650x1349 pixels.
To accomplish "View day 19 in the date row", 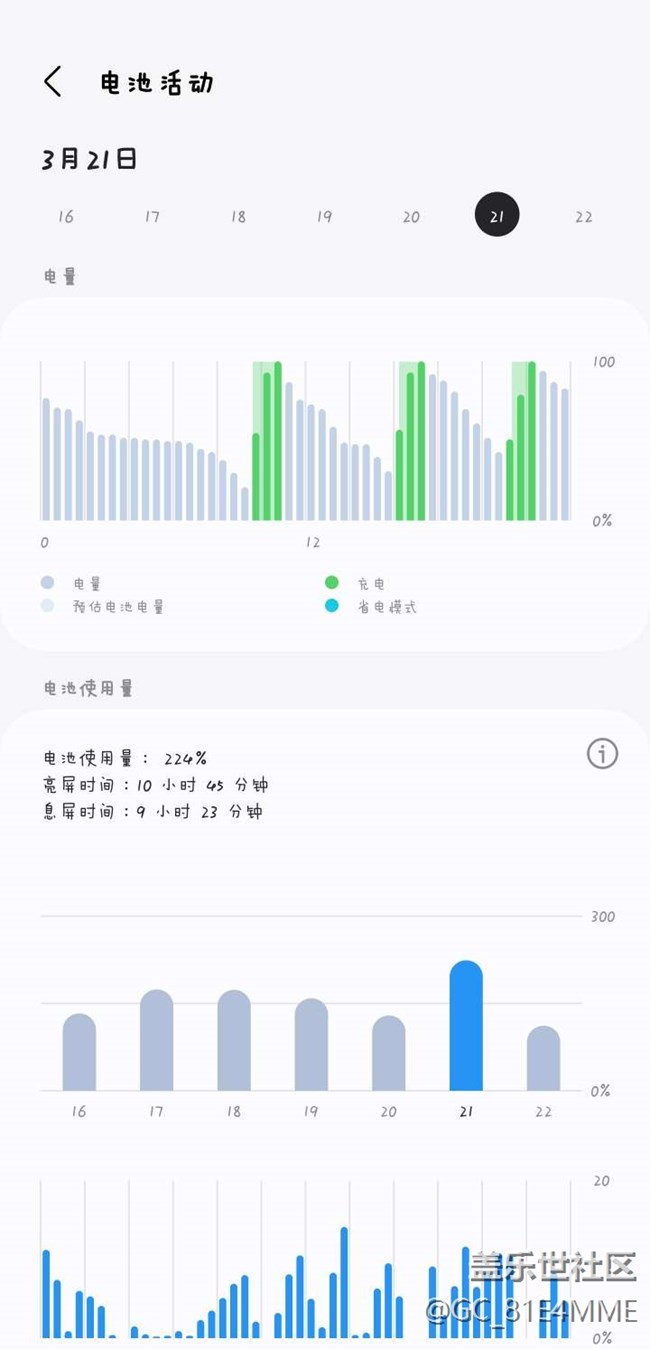I will point(324,217).
